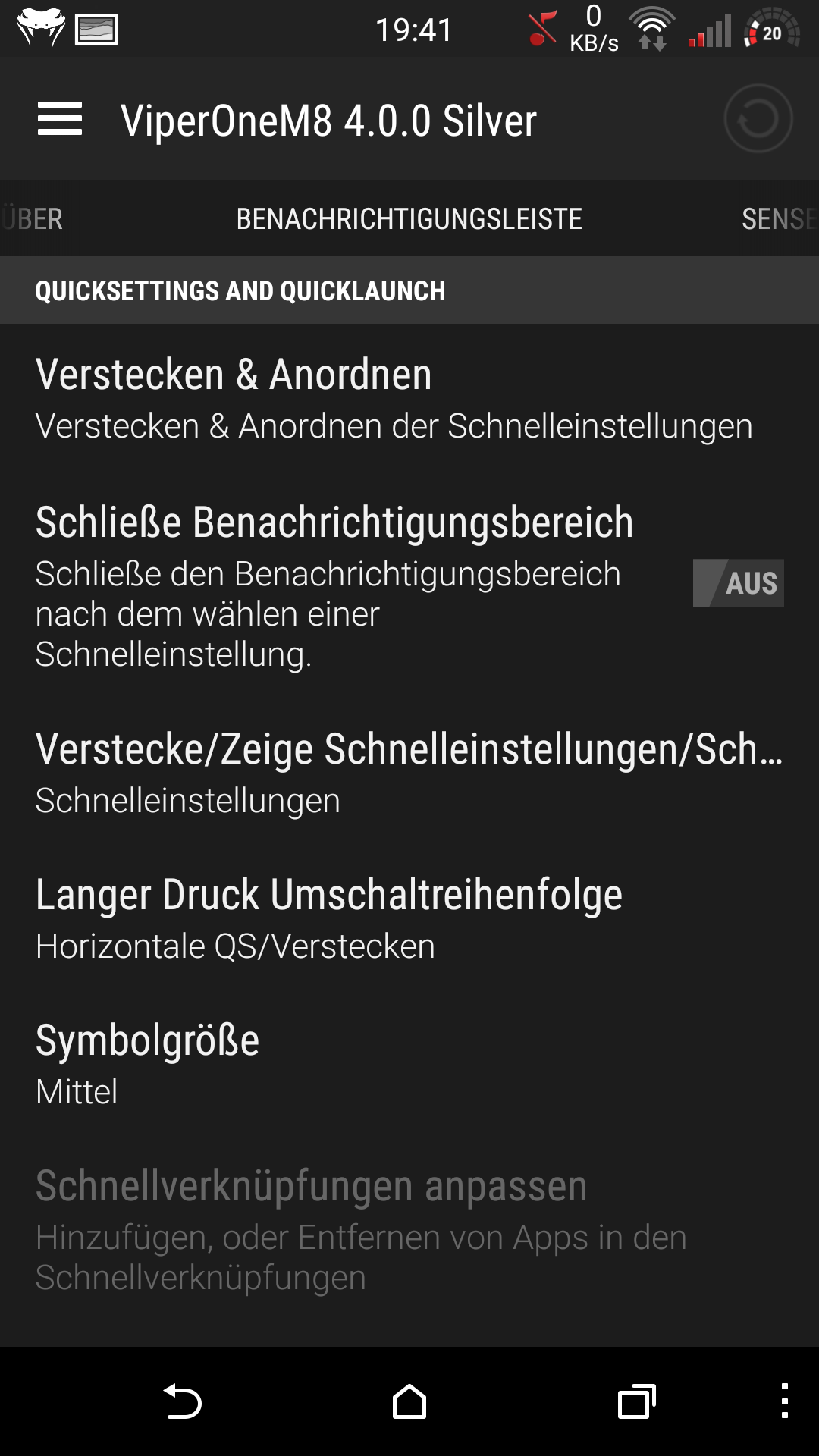Open recent apps overview

pos(637,1401)
